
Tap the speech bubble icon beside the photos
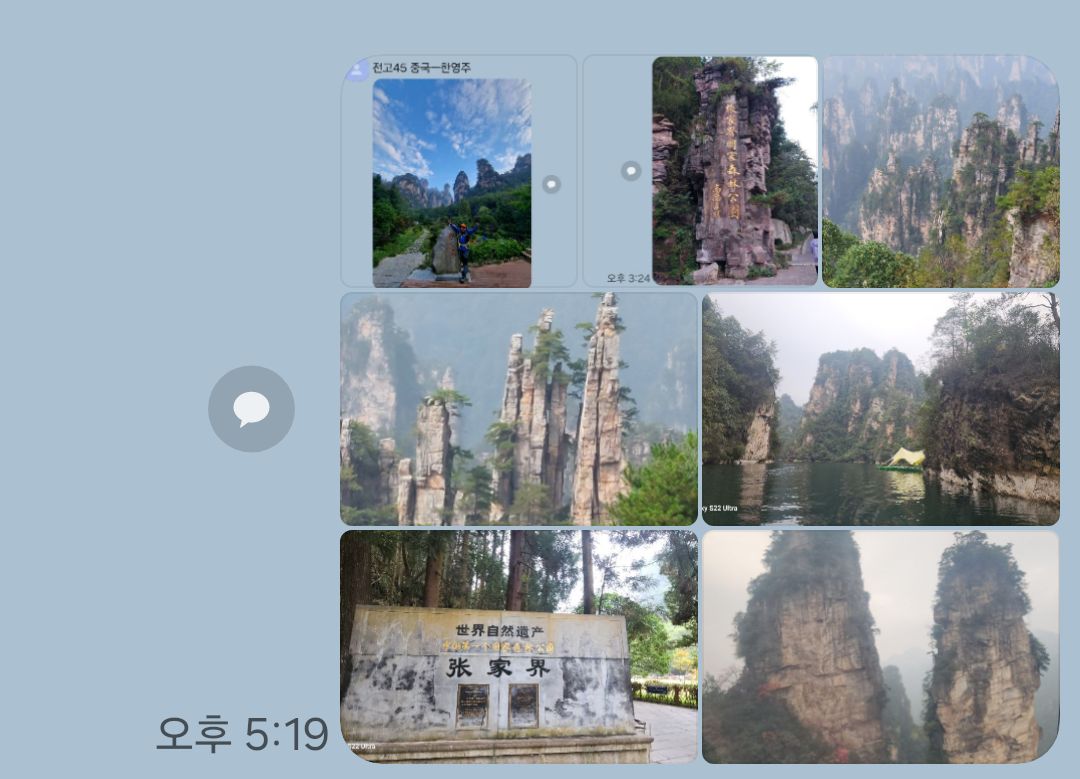[x=251, y=409]
